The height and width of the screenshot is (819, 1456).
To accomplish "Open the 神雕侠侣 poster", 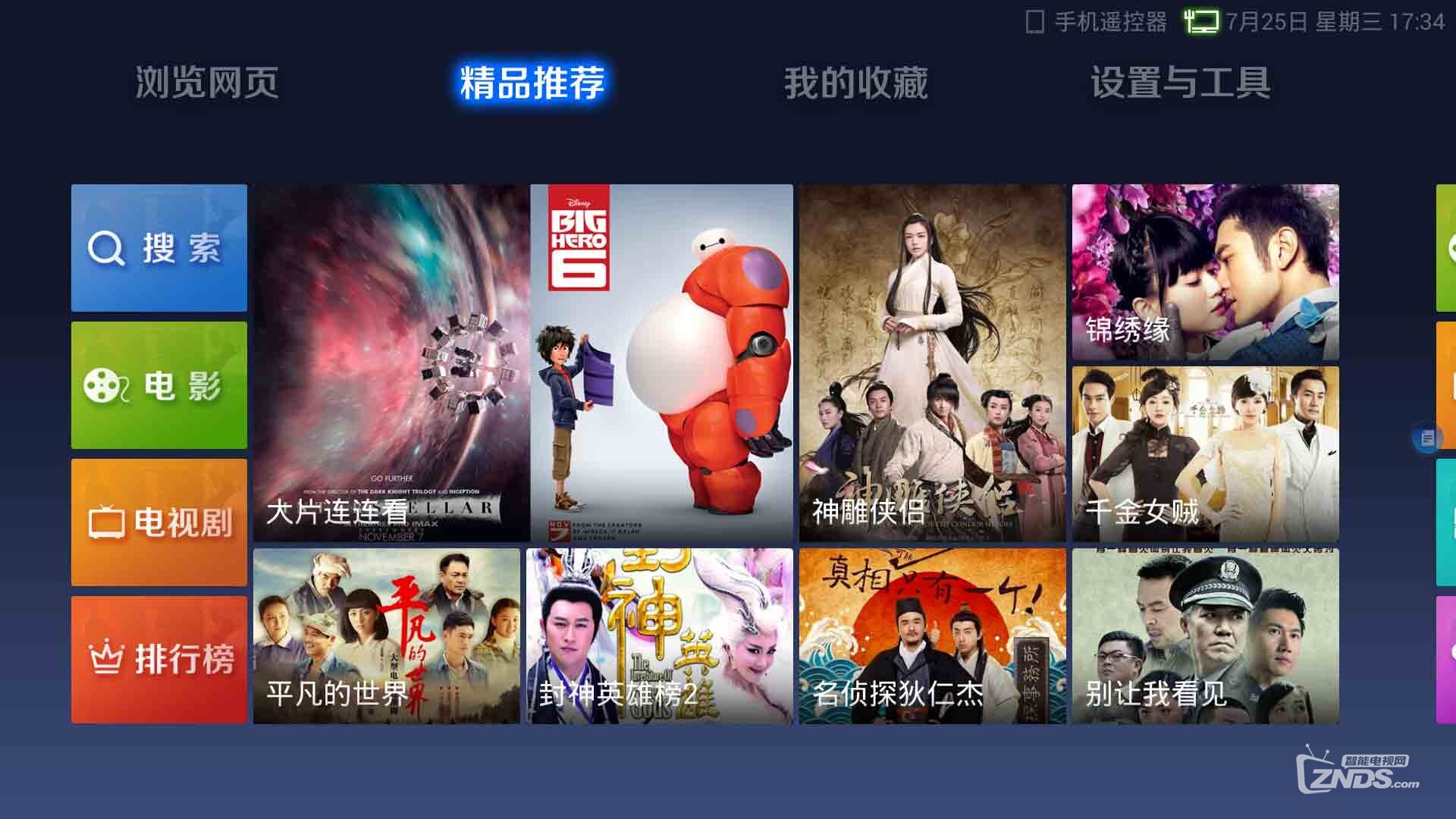I will 932,362.
